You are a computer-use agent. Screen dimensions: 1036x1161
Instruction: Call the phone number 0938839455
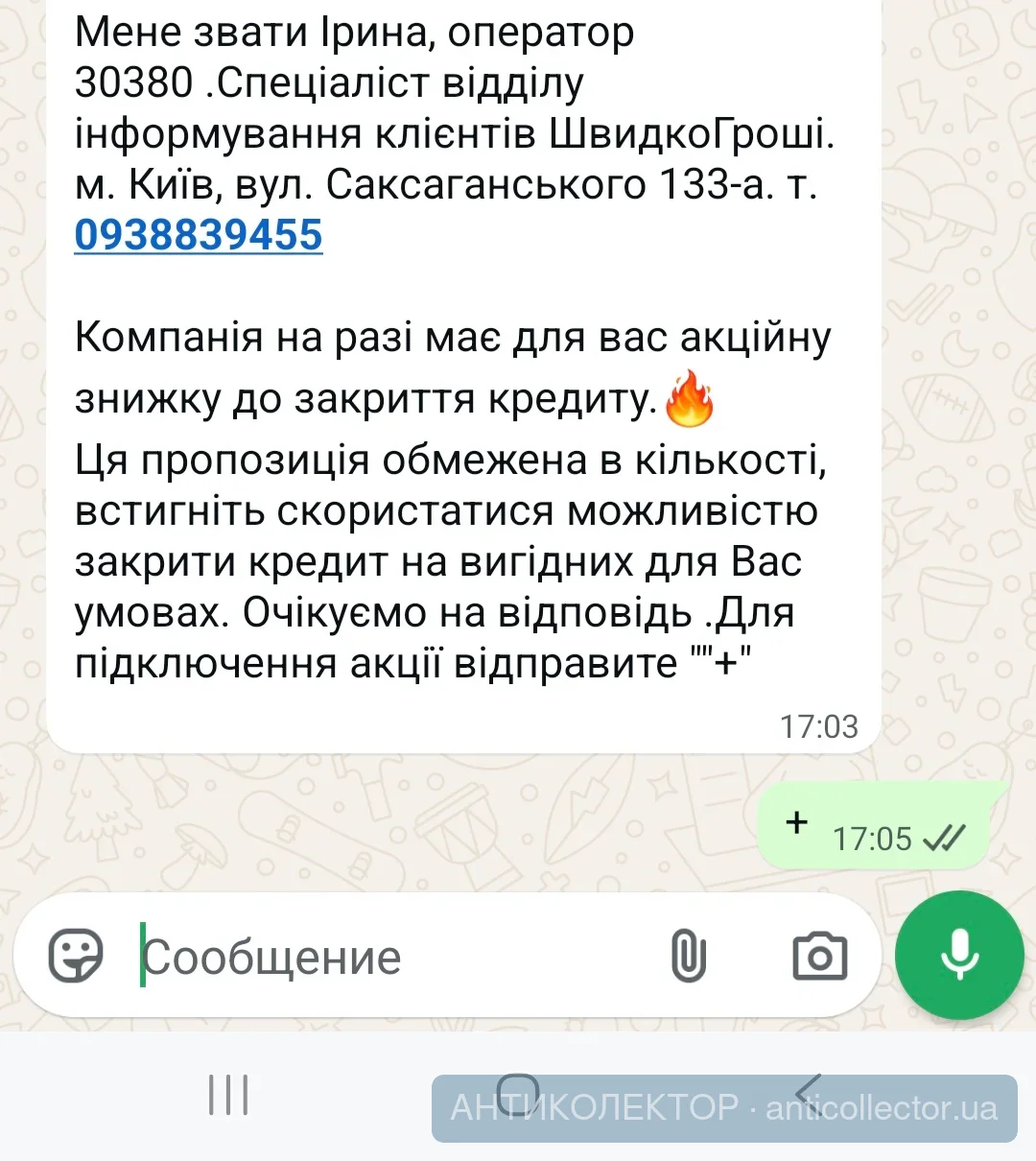coord(199,235)
